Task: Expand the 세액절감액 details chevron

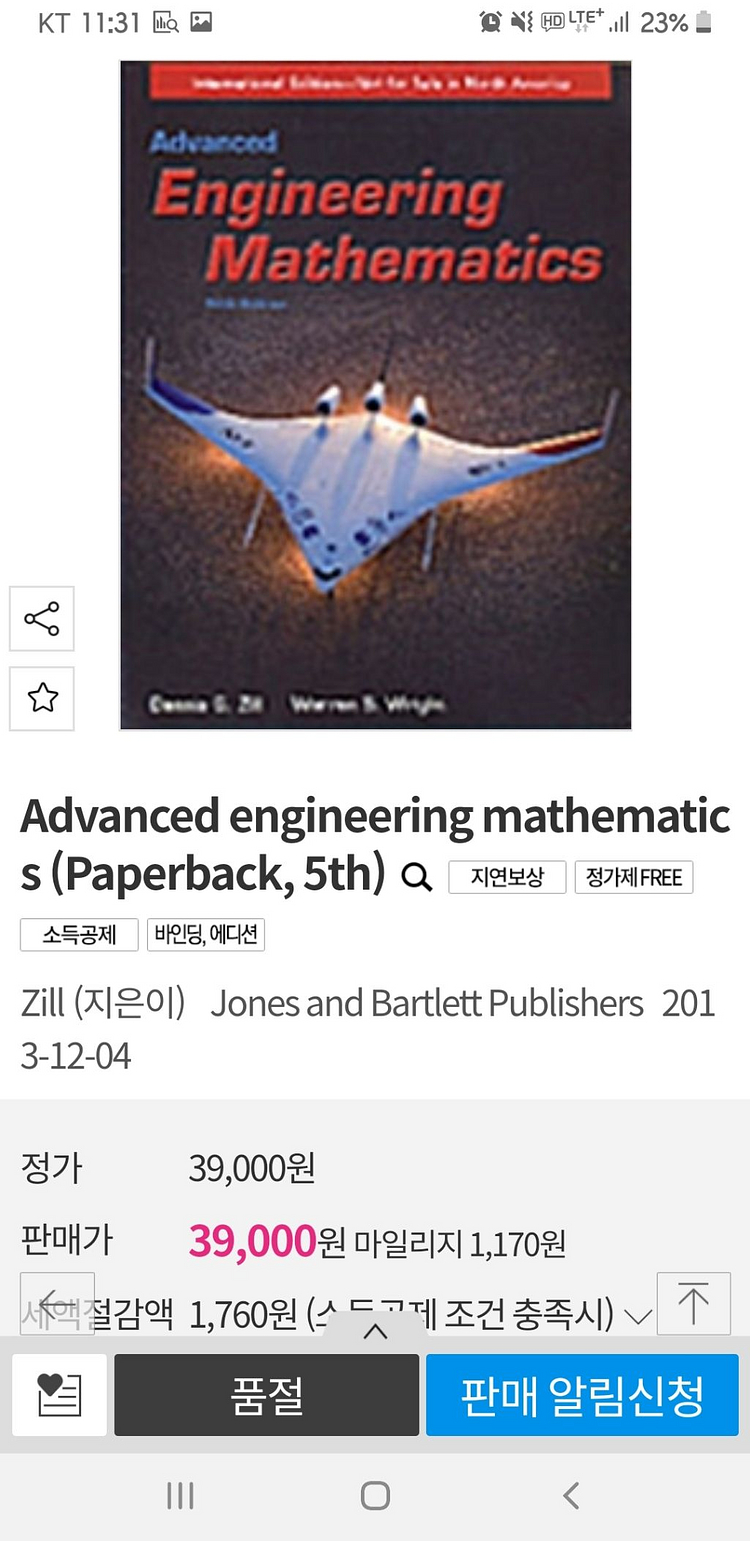Action: pos(637,1316)
